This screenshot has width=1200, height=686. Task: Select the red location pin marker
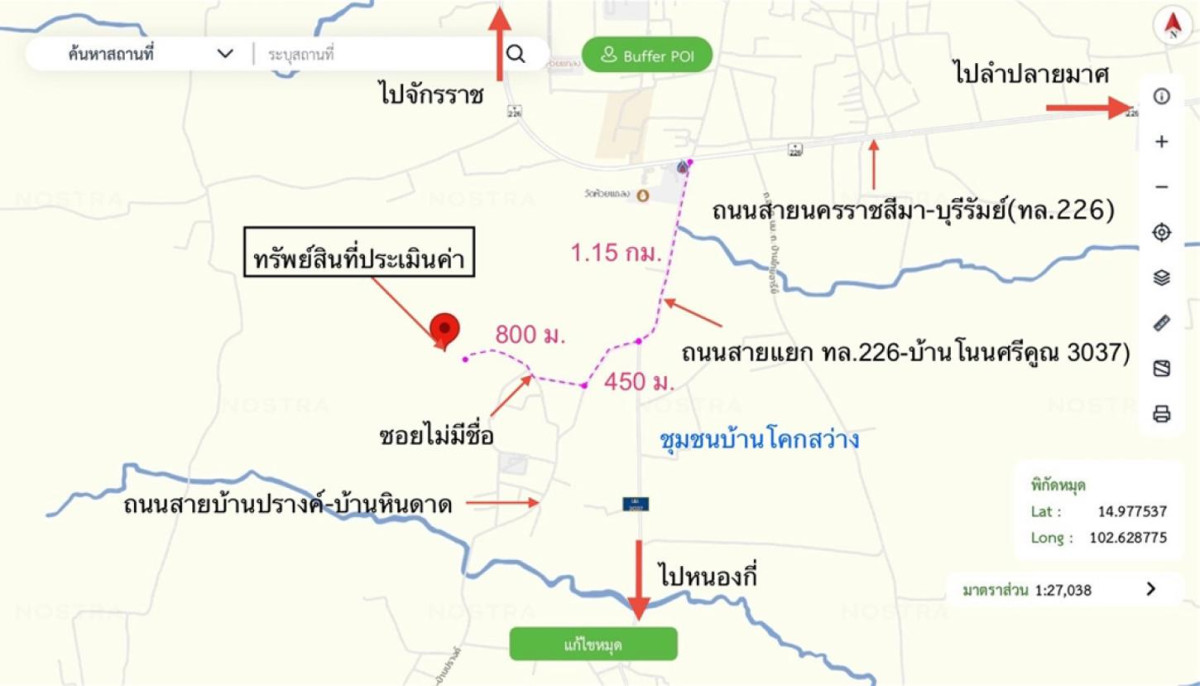444,328
